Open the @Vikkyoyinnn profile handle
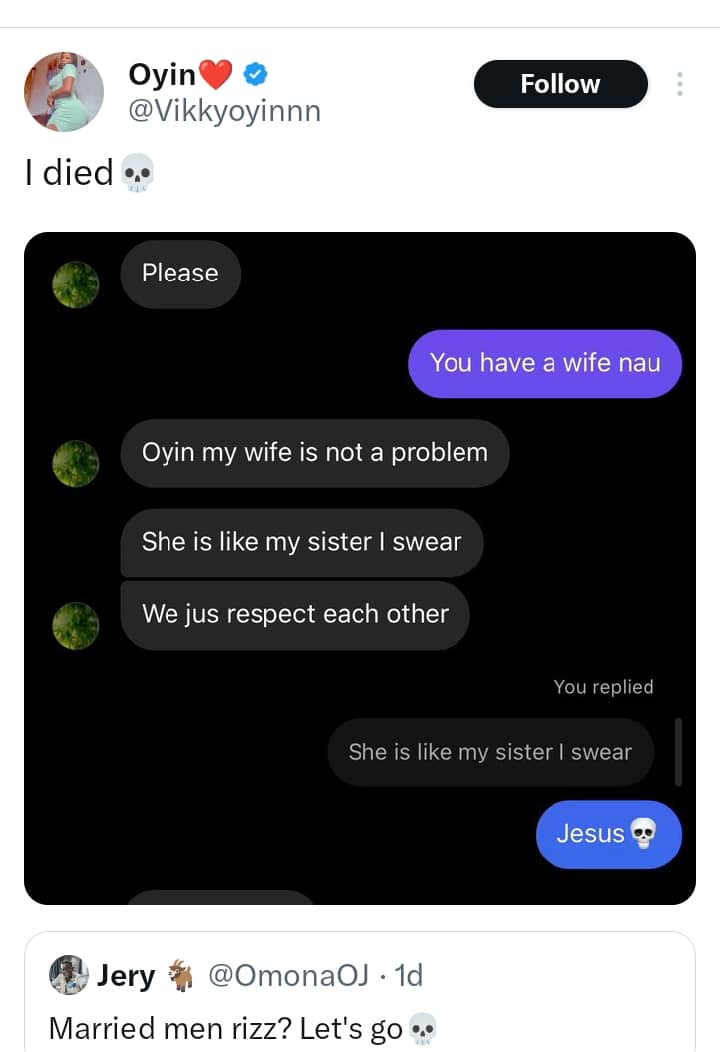This screenshot has width=720, height=1052. pos(224,110)
